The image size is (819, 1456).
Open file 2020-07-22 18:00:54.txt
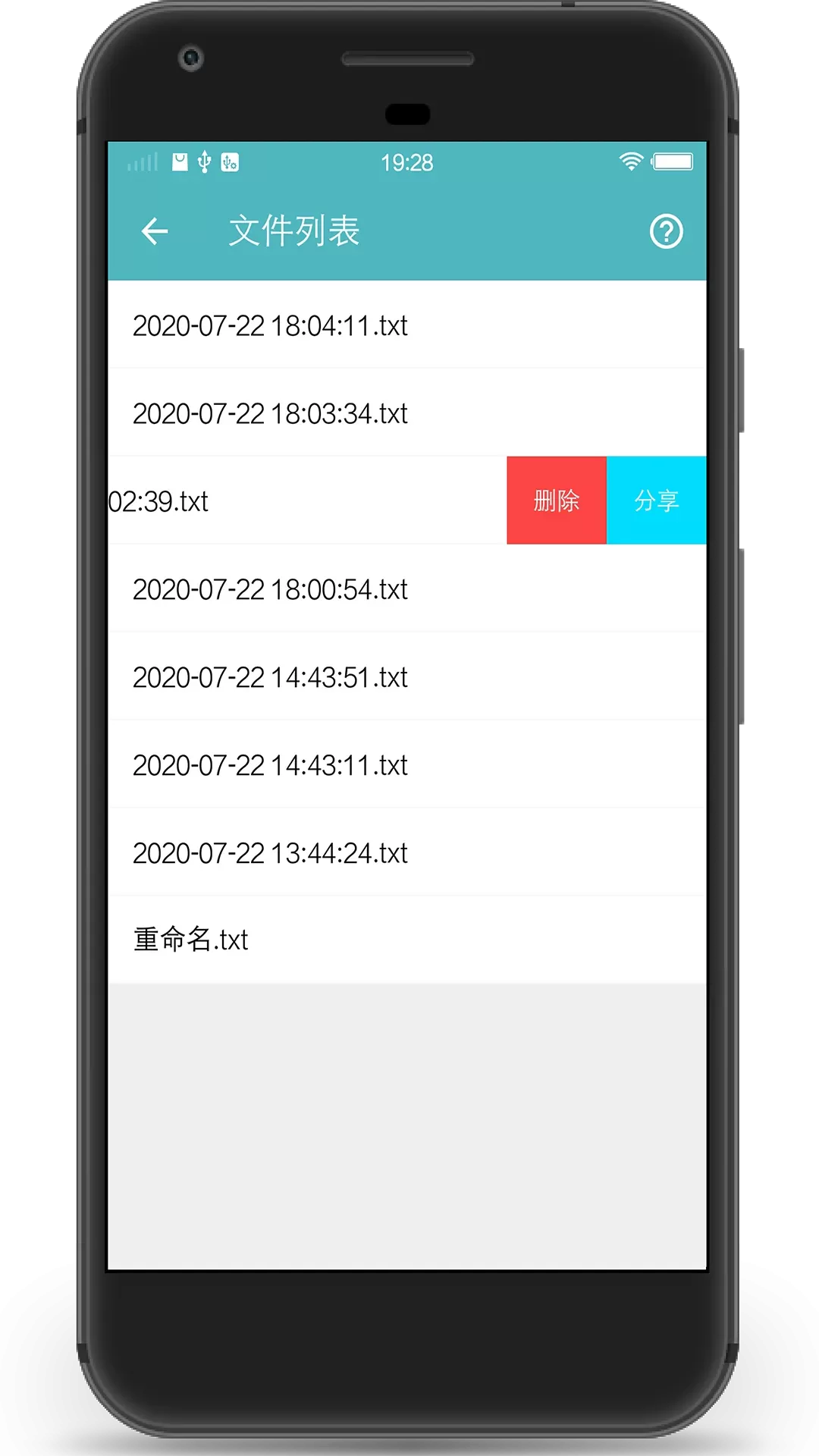(407, 588)
